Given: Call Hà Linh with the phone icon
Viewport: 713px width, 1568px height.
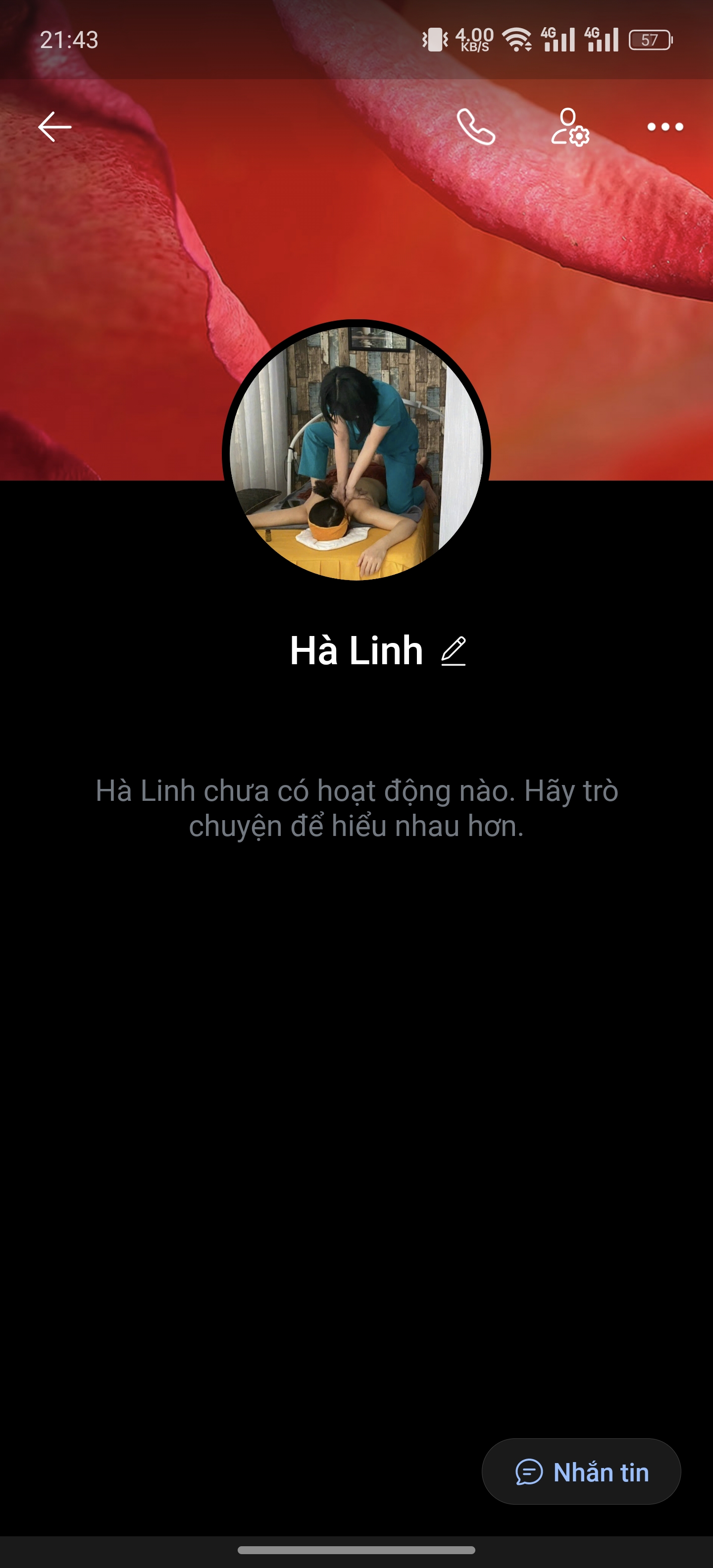Looking at the screenshot, I should tap(475, 127).
